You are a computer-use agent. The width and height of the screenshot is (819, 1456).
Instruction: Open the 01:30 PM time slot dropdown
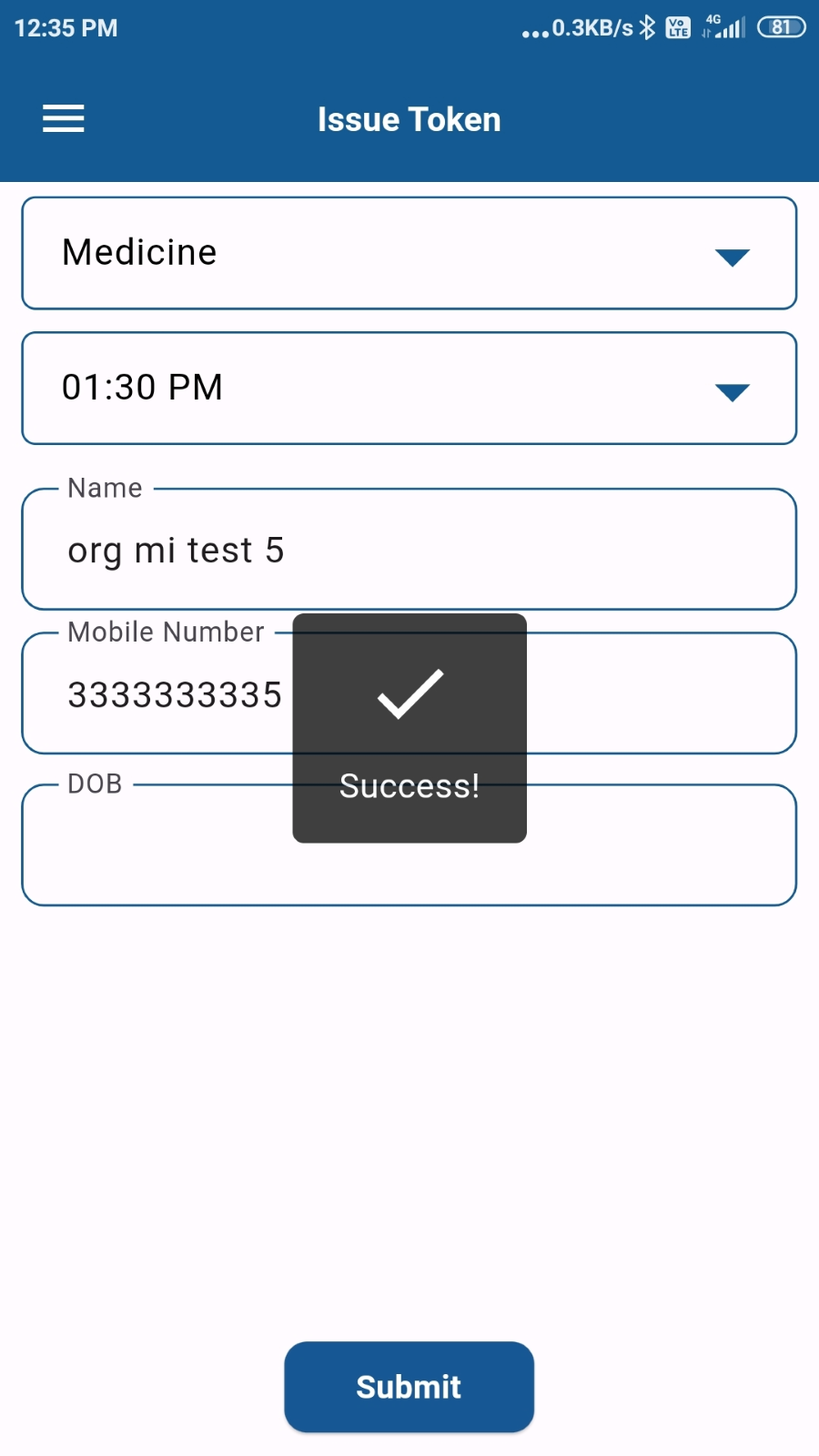(409, 389)
